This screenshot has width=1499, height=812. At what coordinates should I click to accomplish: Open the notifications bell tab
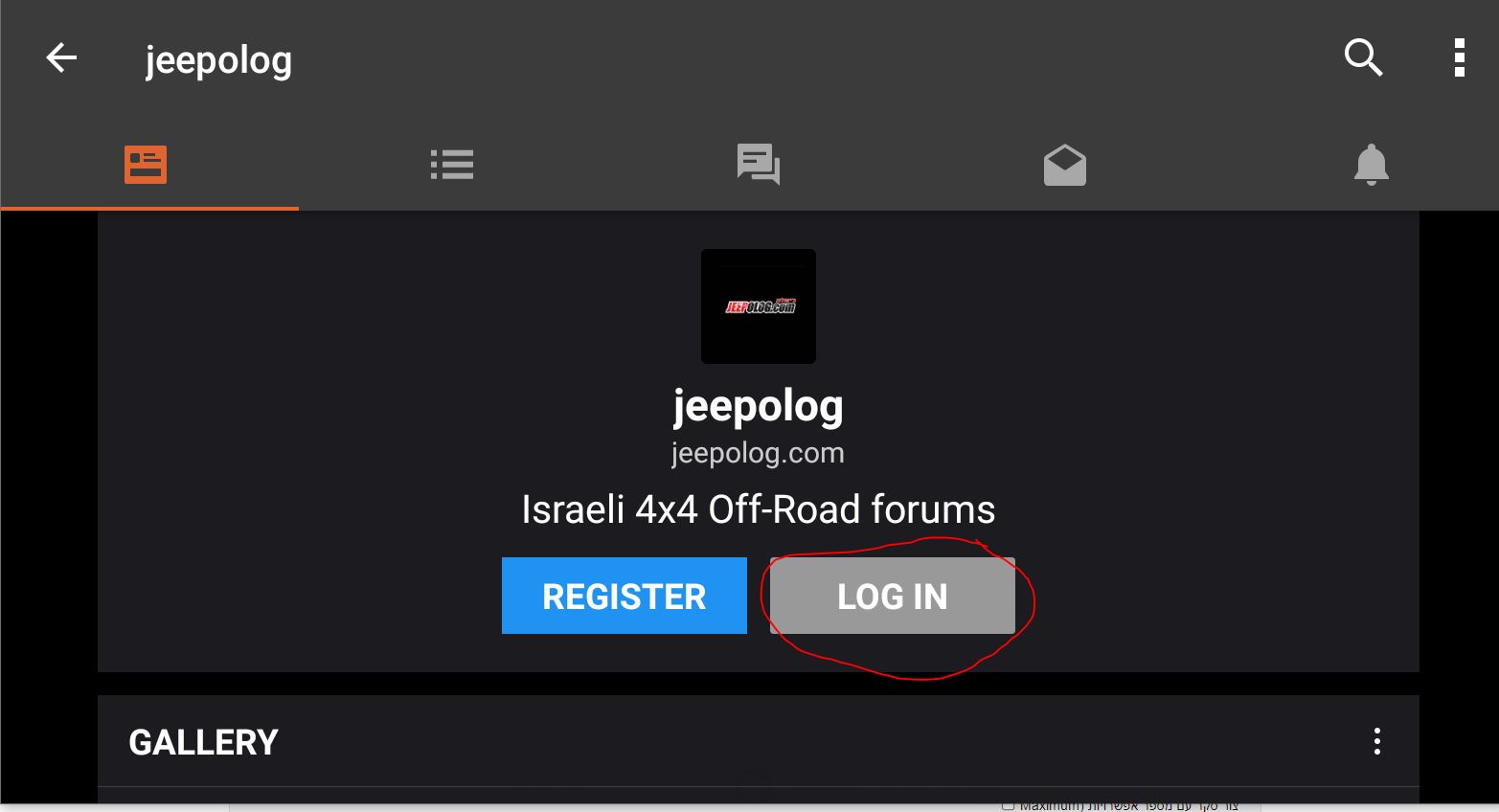click(x=1371, y=165)
